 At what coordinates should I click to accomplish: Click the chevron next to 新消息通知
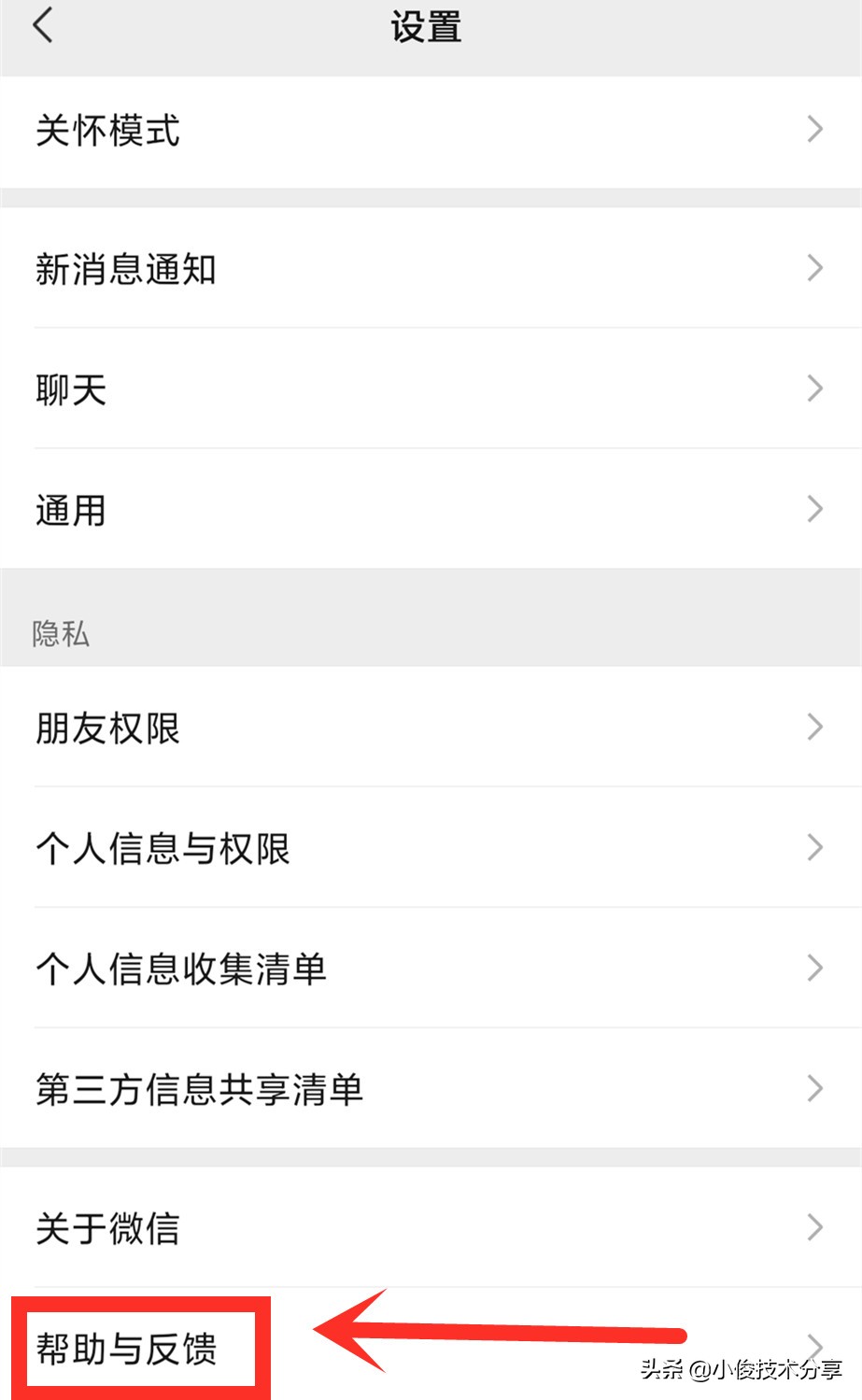click(813, 269)
